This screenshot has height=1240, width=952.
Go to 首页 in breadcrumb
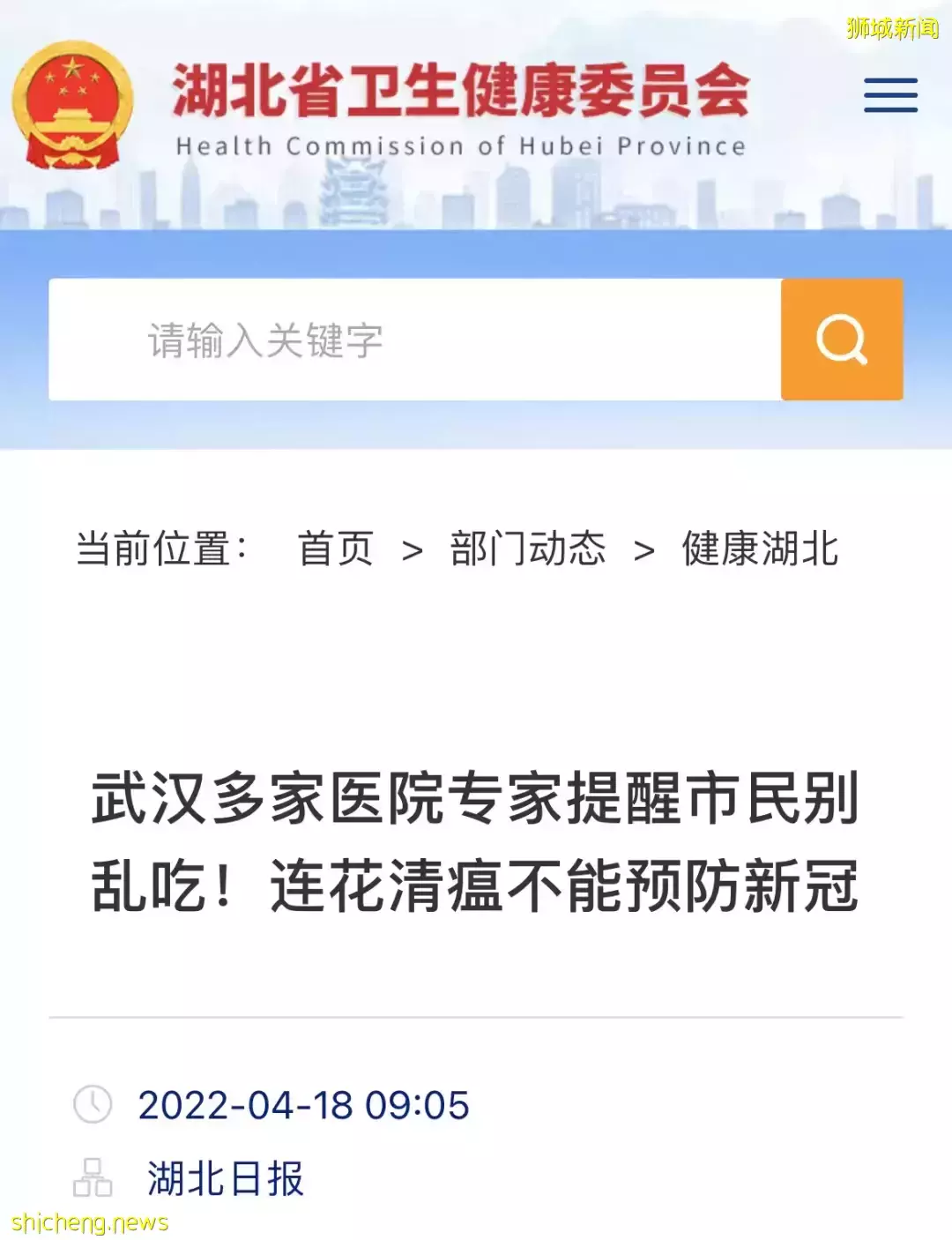coord(336,549)
